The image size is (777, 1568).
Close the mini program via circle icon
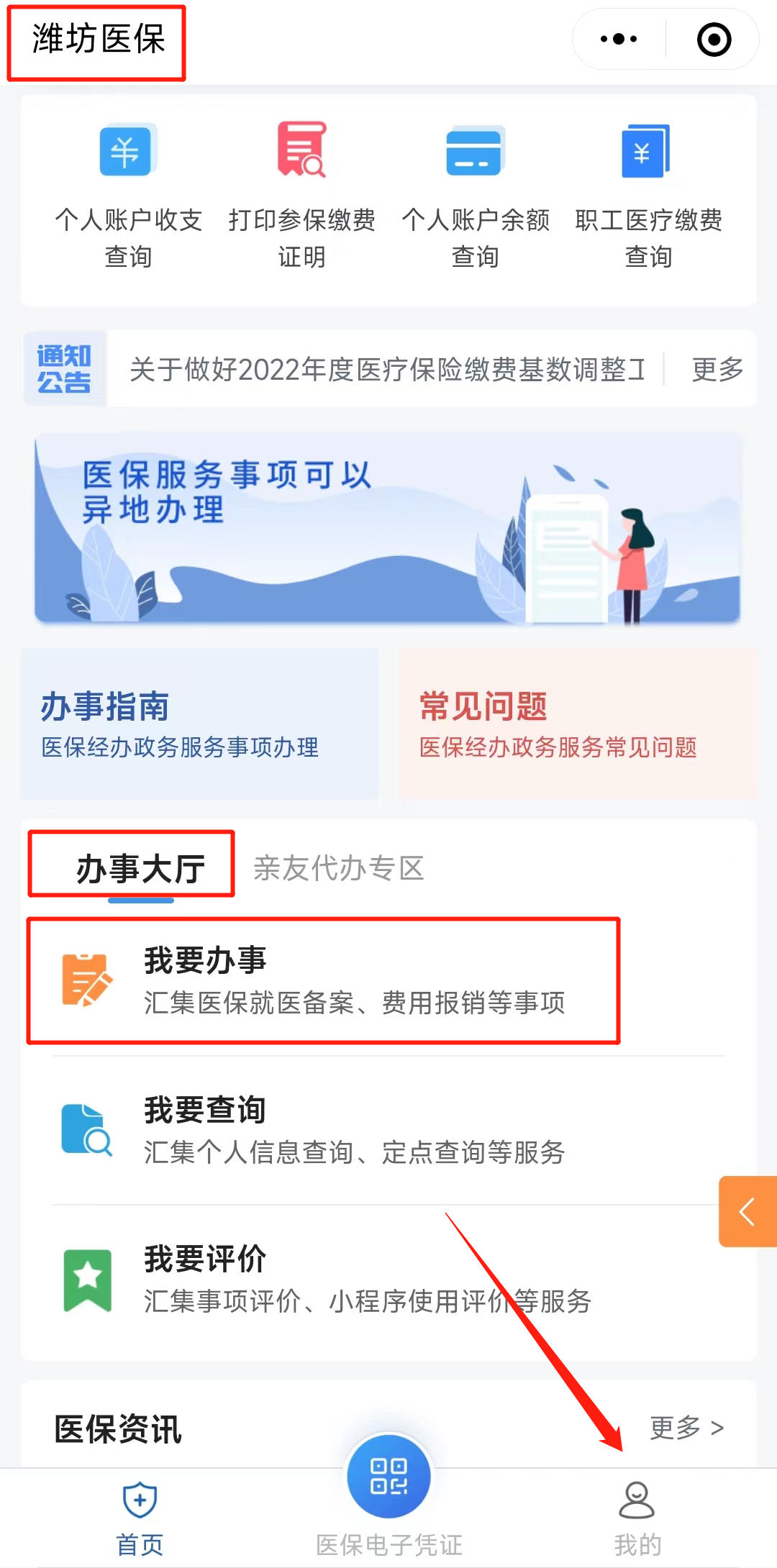(x=714, y=40)
